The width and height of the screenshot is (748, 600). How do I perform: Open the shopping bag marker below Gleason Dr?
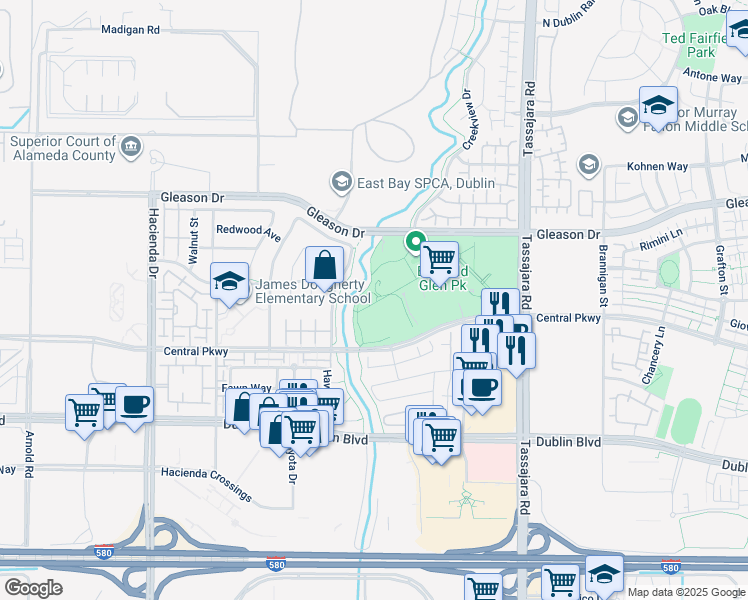[x=324, y=266]
